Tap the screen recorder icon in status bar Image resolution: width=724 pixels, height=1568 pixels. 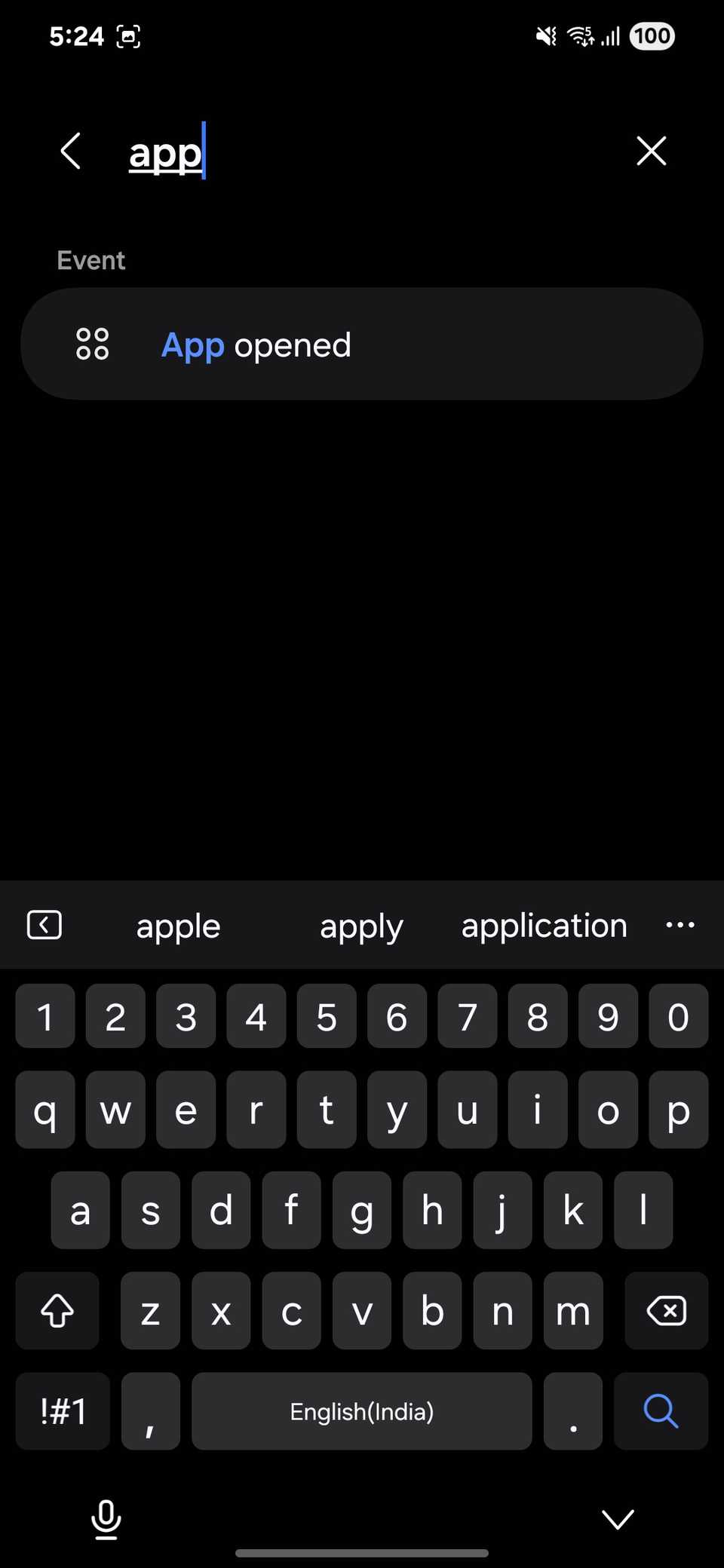coord(128,35)
